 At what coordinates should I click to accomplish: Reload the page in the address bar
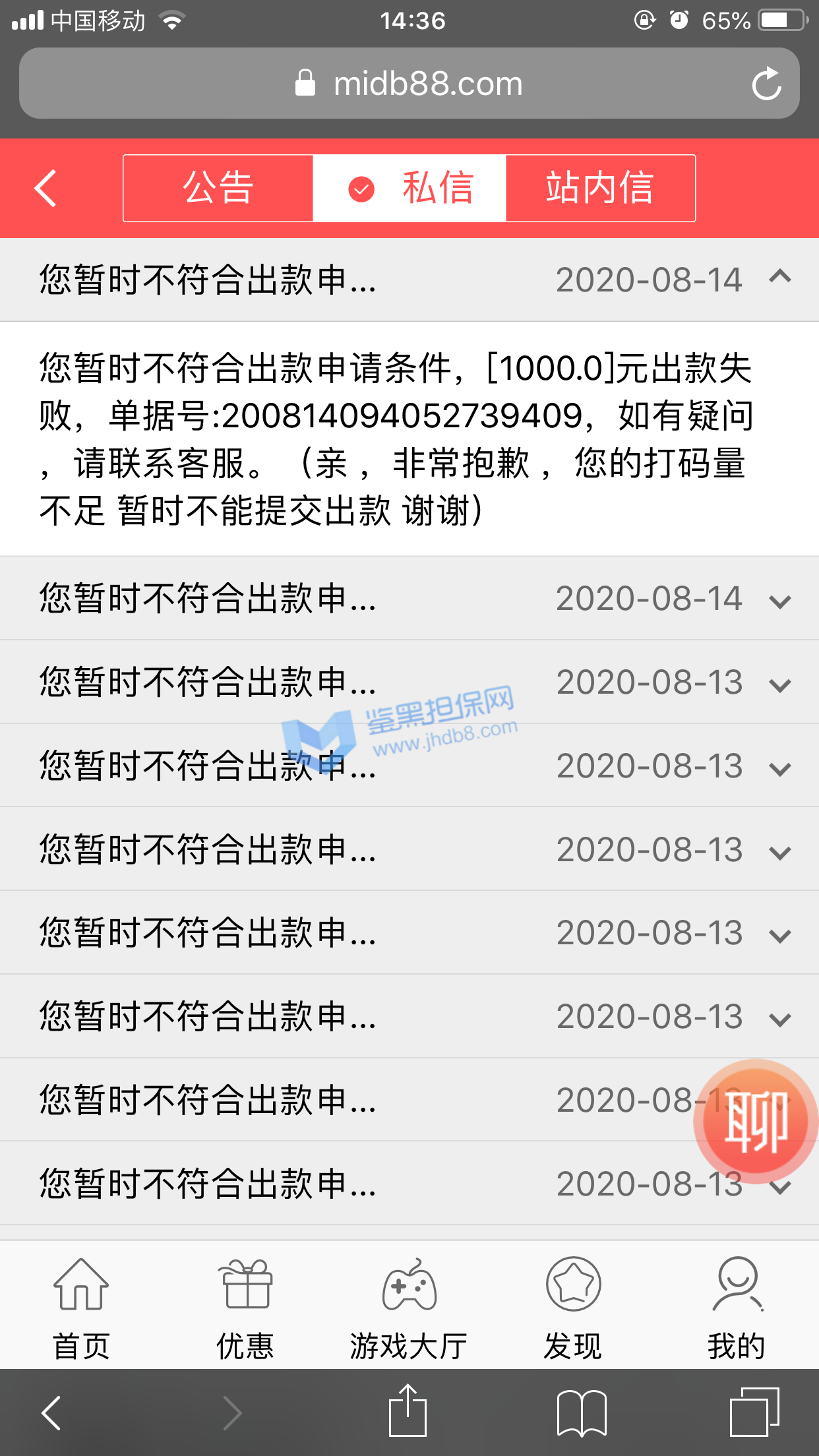pyautogui.click(x=766, y=84)
